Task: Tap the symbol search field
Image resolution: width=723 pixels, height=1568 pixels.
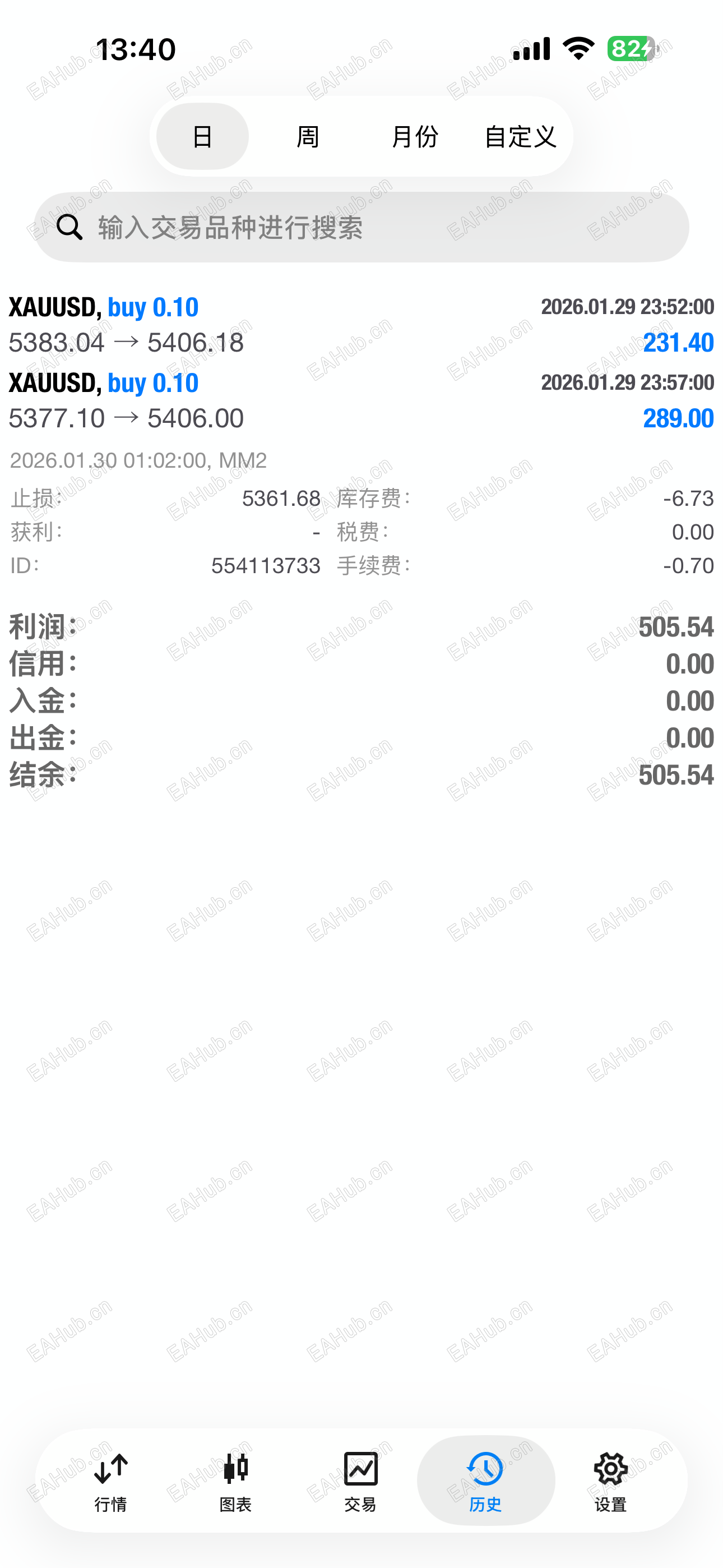Action: tap(361, 227)
